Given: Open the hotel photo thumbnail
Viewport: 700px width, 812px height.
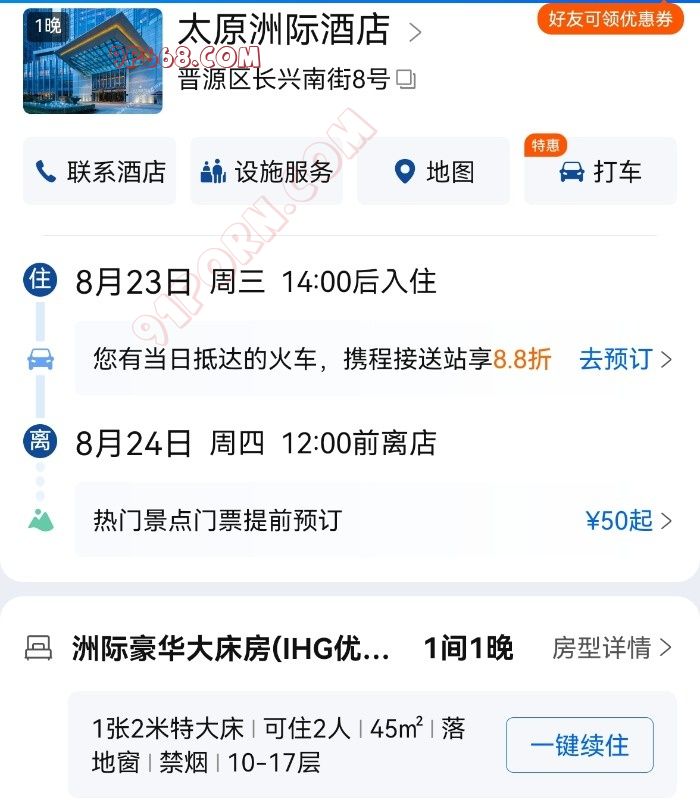Looking at the screenshot, I should [x=92, y=60].
